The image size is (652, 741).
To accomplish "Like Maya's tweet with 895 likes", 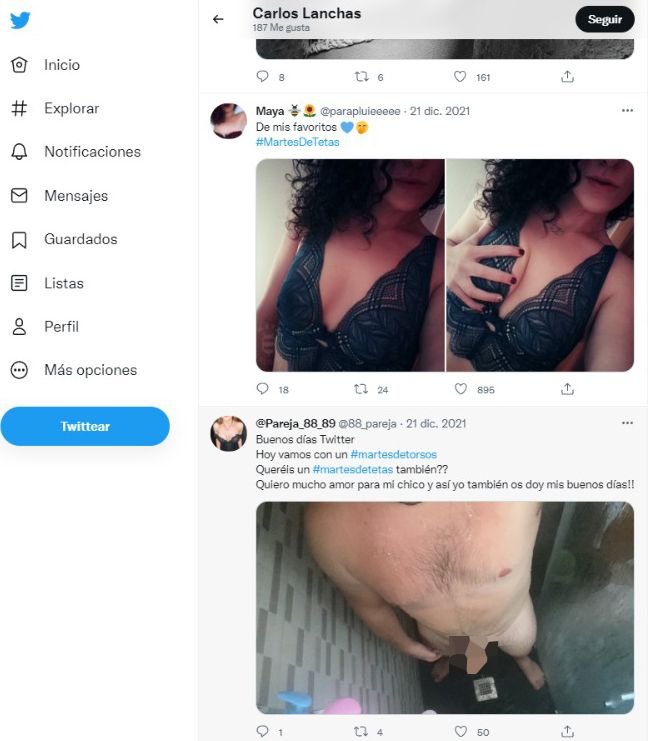I will 460,389.
